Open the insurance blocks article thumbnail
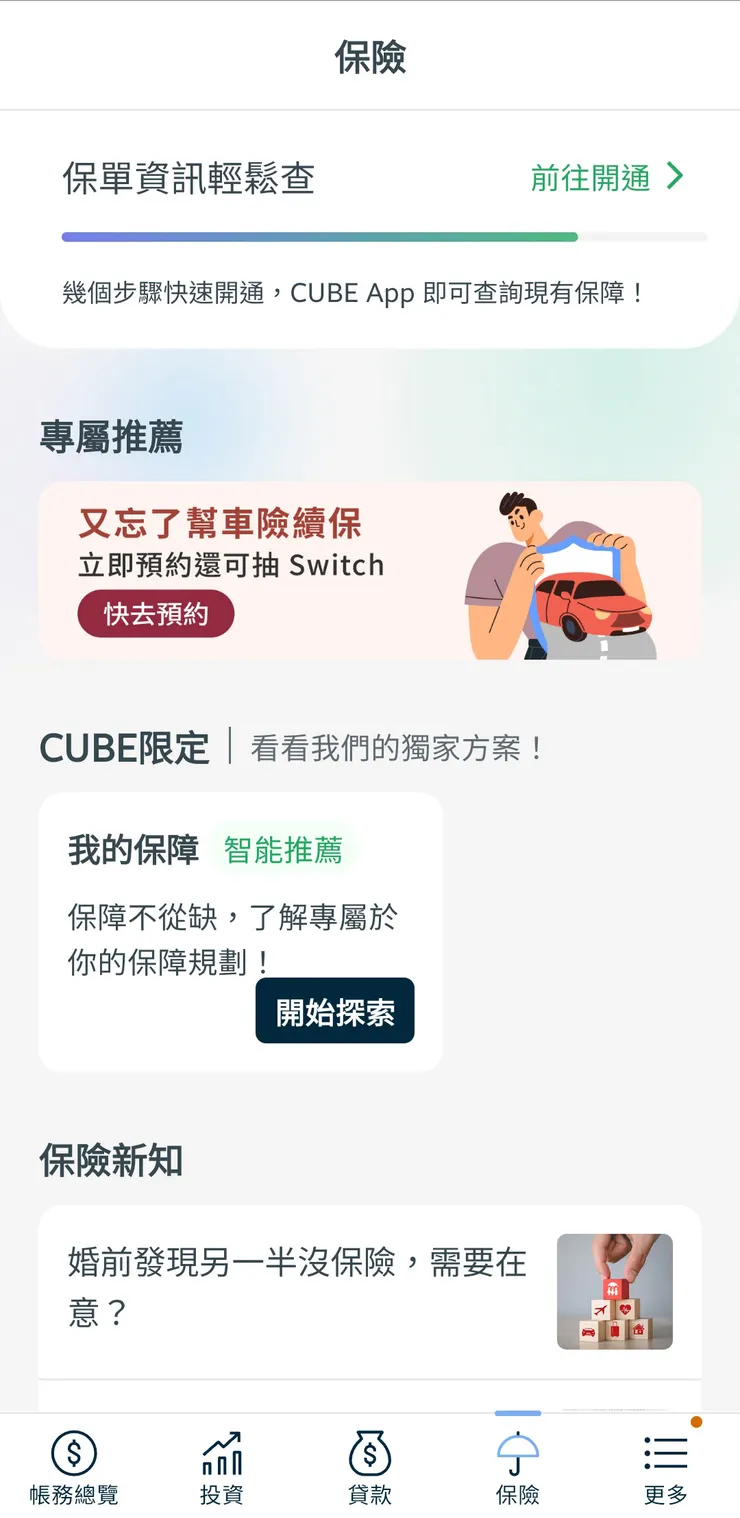Viewport: 740px width, 1518px height. pos(614,1292)
